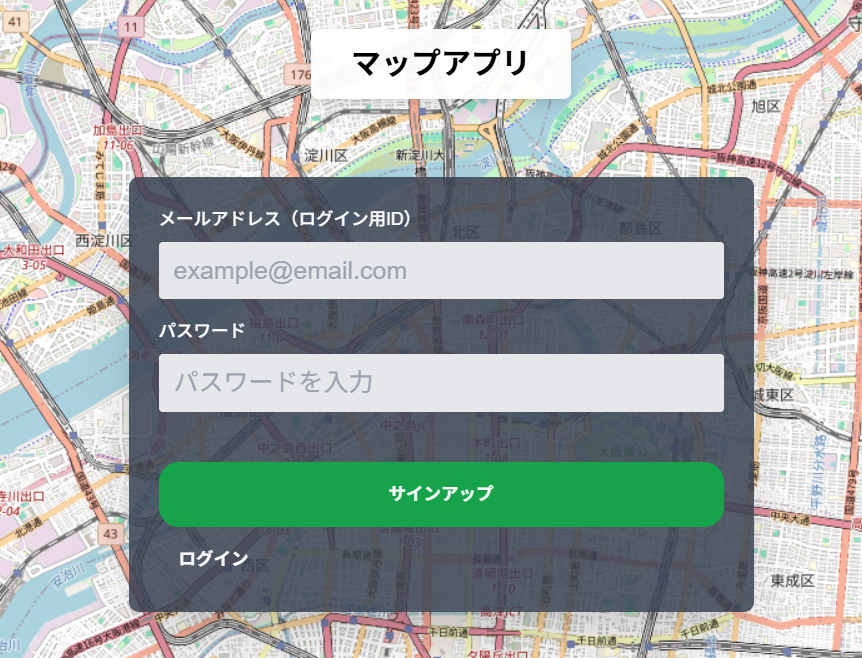Tap the green サインアップ button
Viewport: 862px width, 658px height.
coord(441,494)
